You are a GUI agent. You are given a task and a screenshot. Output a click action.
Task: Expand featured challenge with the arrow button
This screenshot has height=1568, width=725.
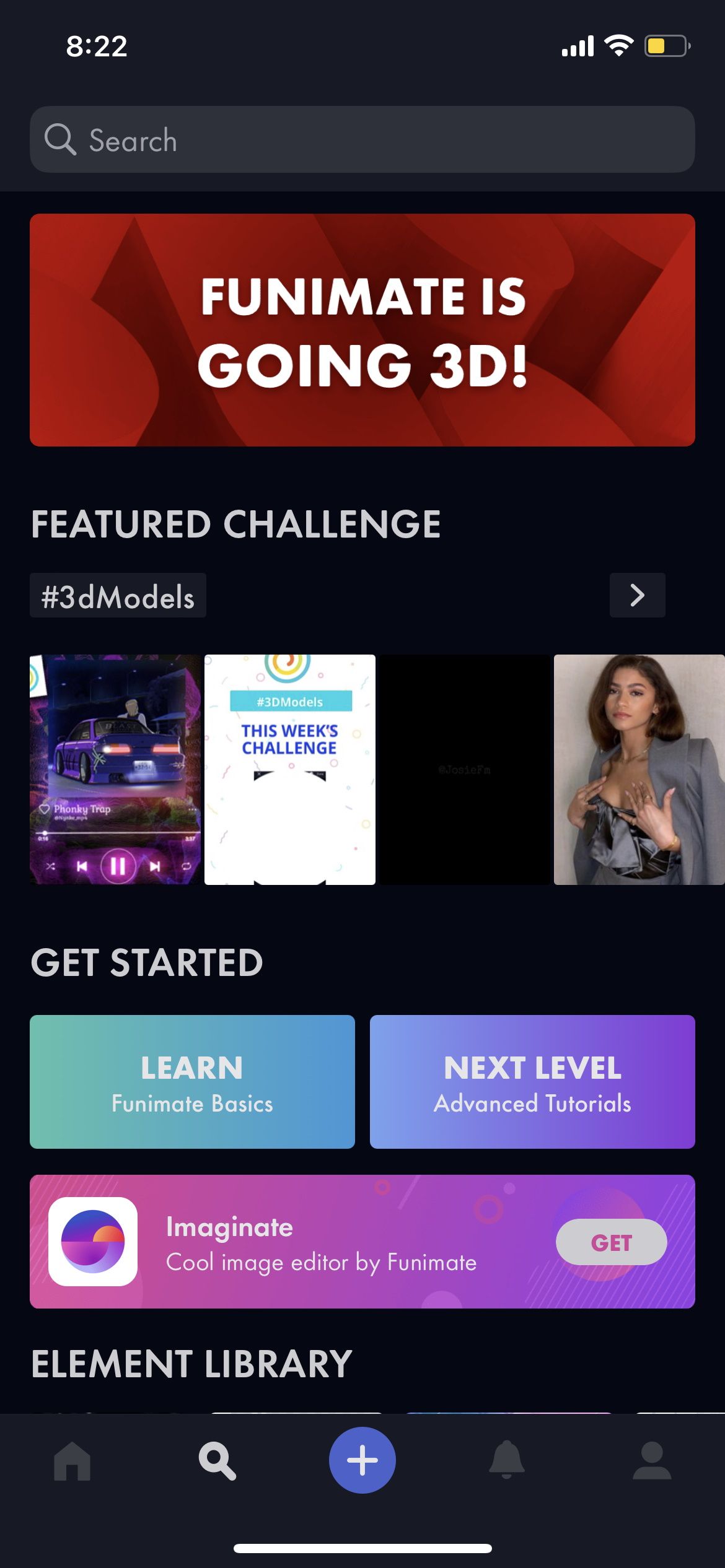tap(637, 595)
